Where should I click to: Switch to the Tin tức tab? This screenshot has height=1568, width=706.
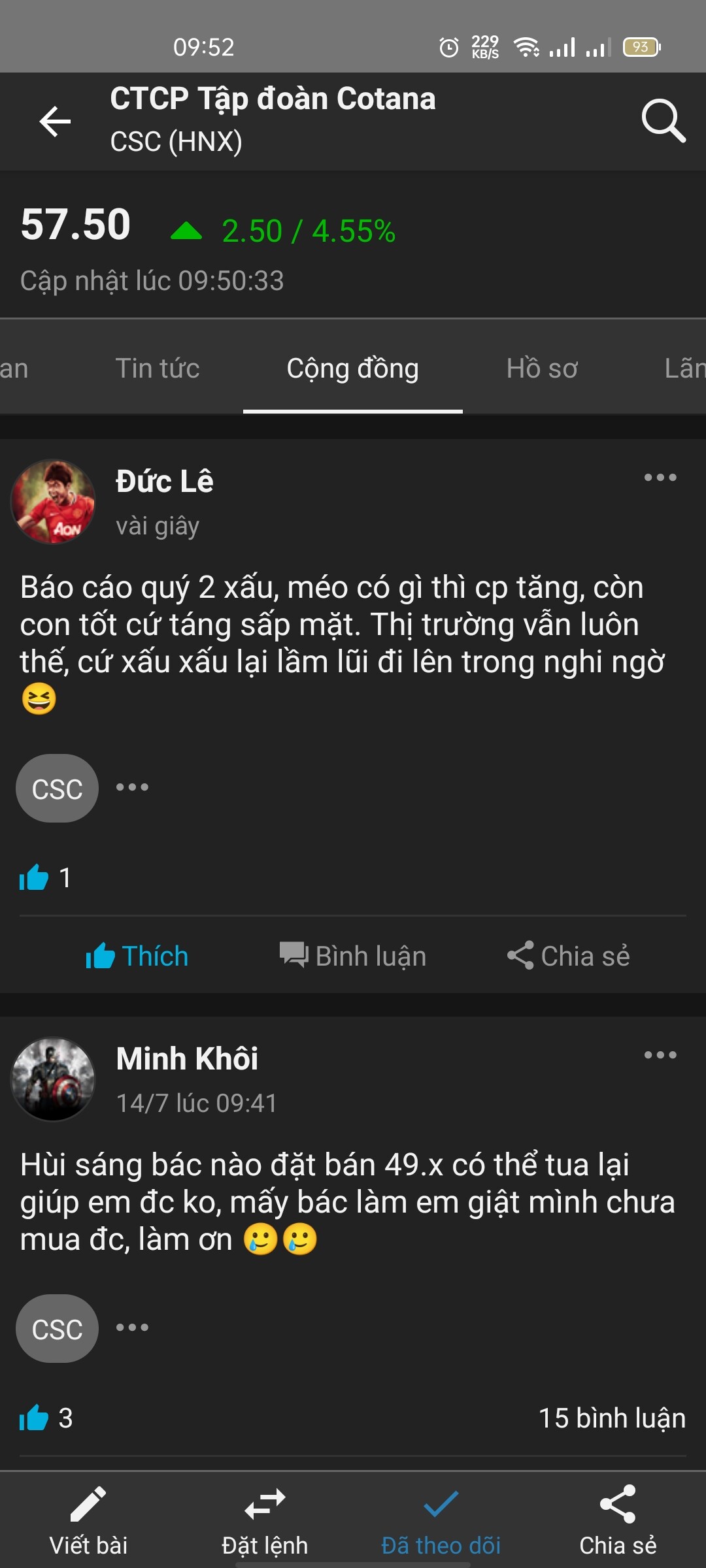158,368
